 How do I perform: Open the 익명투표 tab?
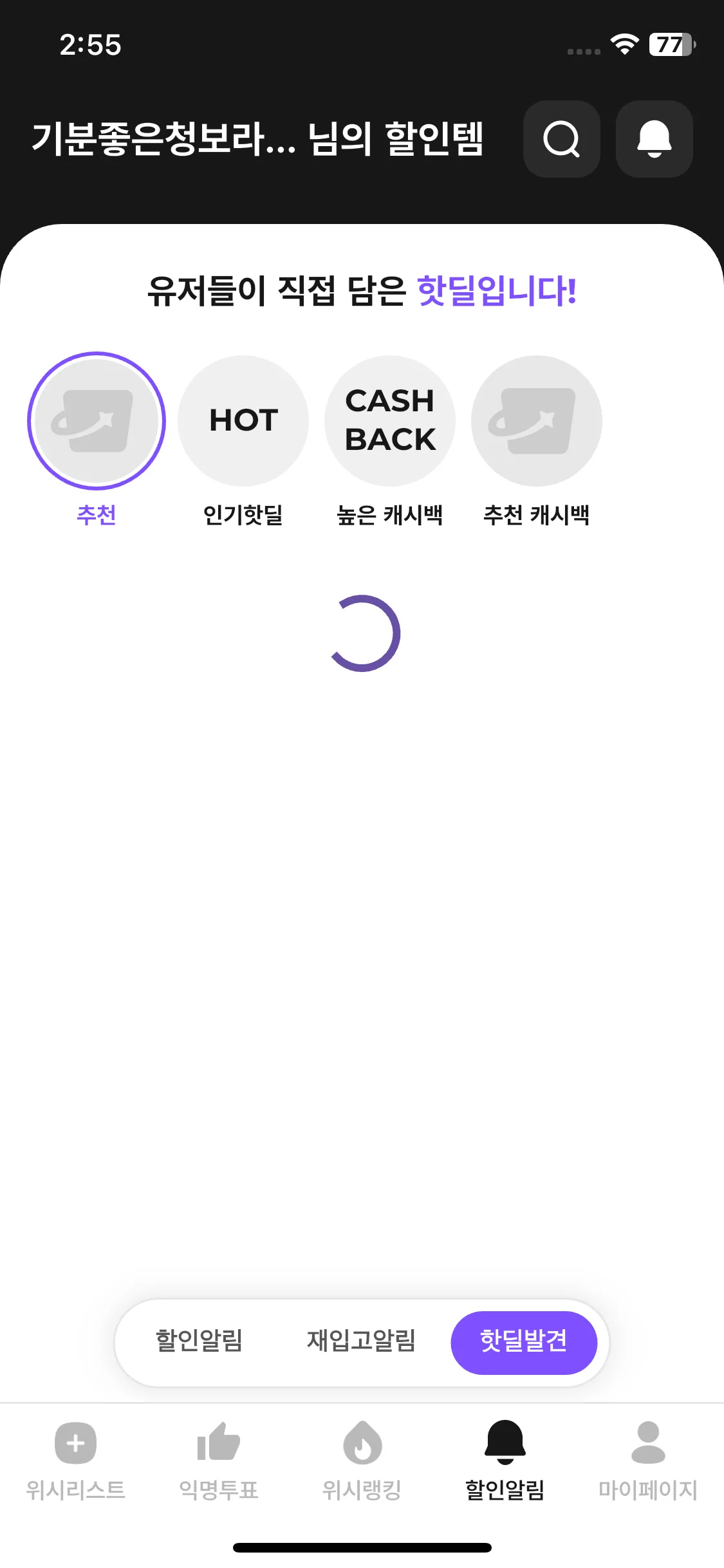point(219,1459)
